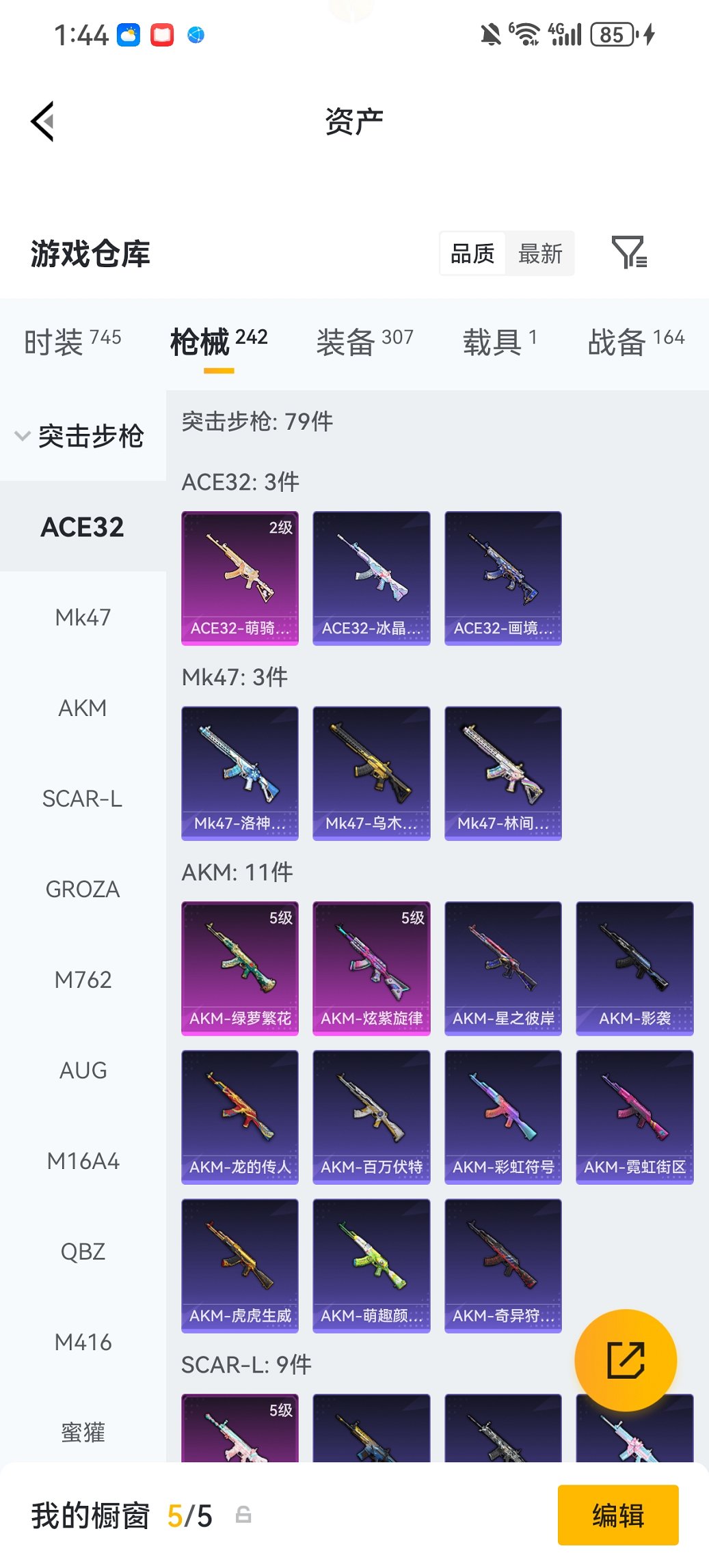View the AKM-绿萝繁花 skin
The image size is (709, 1568).
tap(240, 968)
